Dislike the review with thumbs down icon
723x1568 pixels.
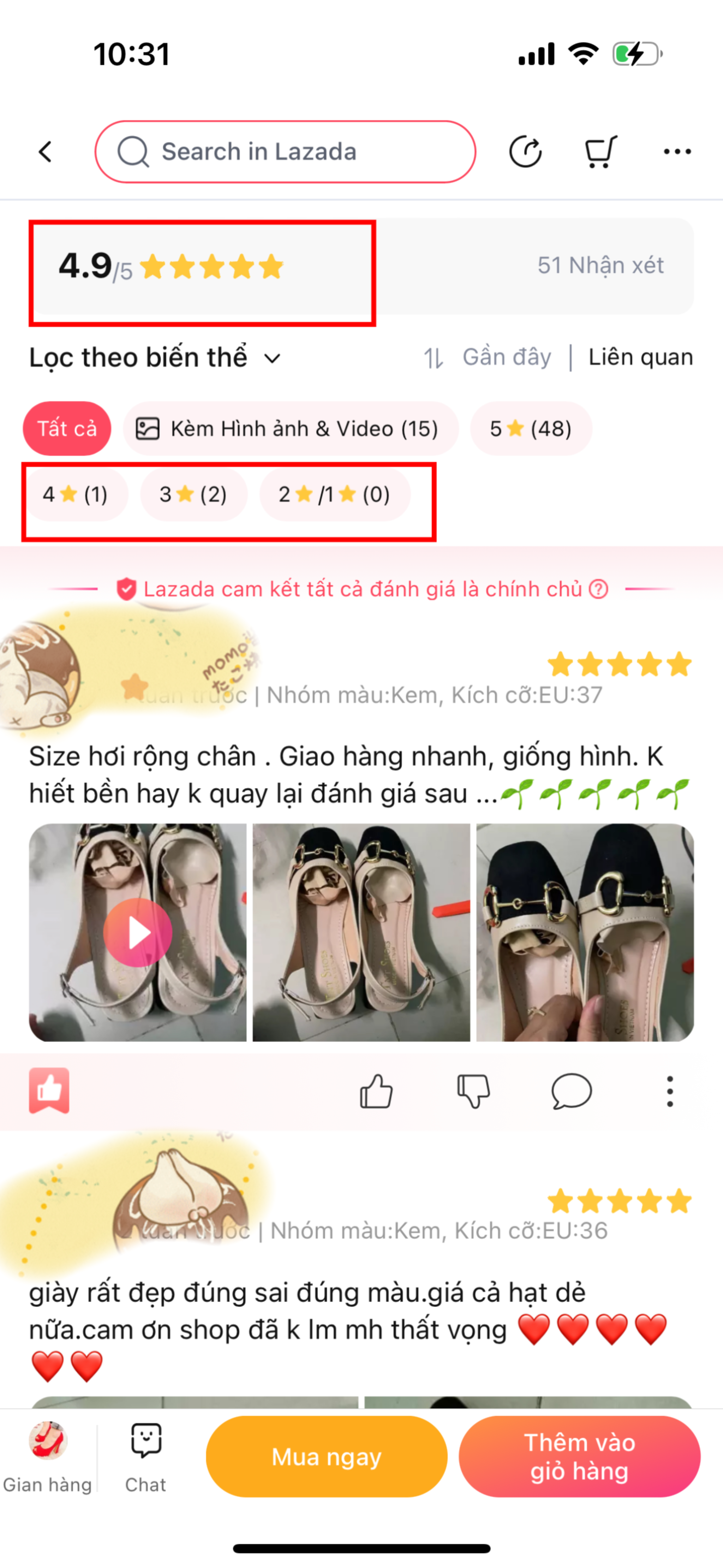[473, 1091]
